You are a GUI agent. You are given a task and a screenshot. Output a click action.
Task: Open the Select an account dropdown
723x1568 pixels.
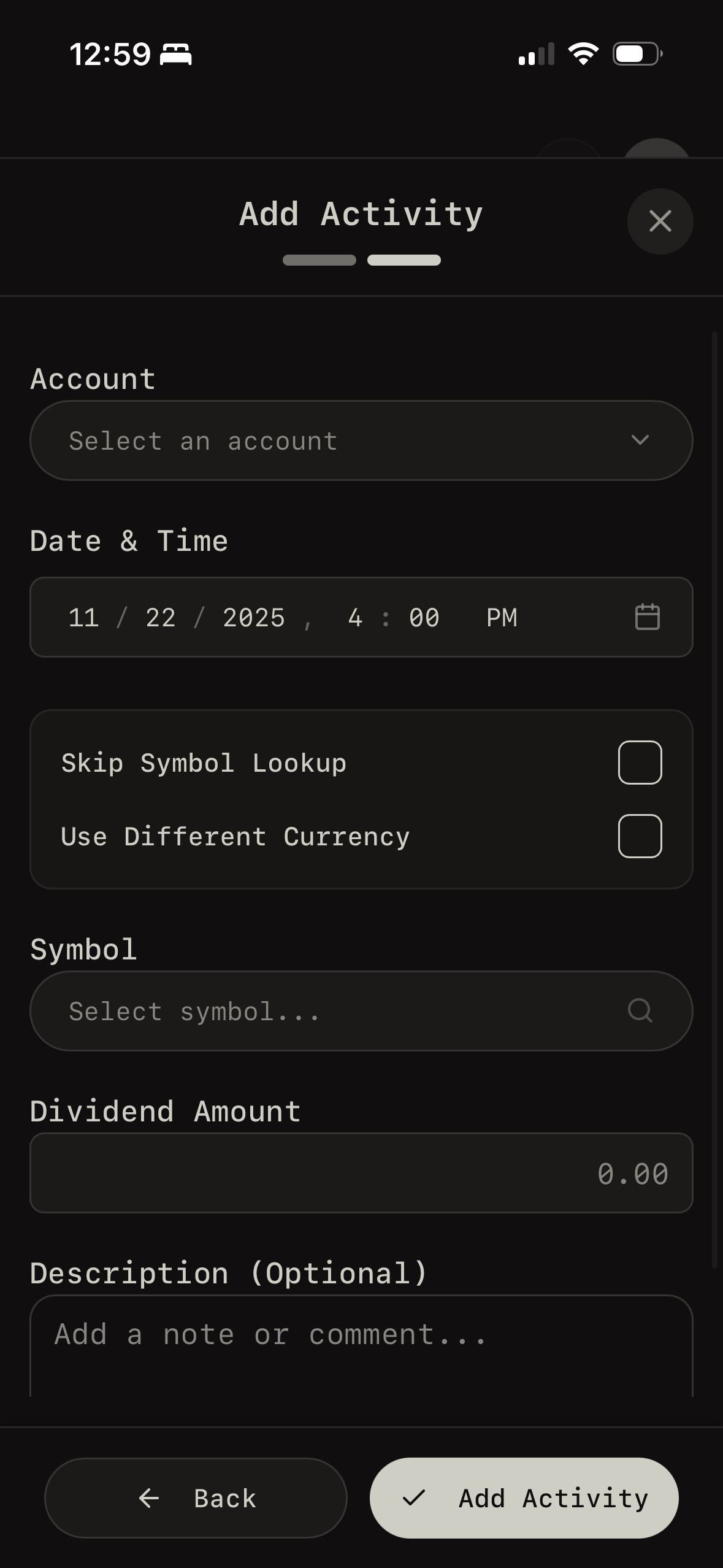click(x=362, y=440)
